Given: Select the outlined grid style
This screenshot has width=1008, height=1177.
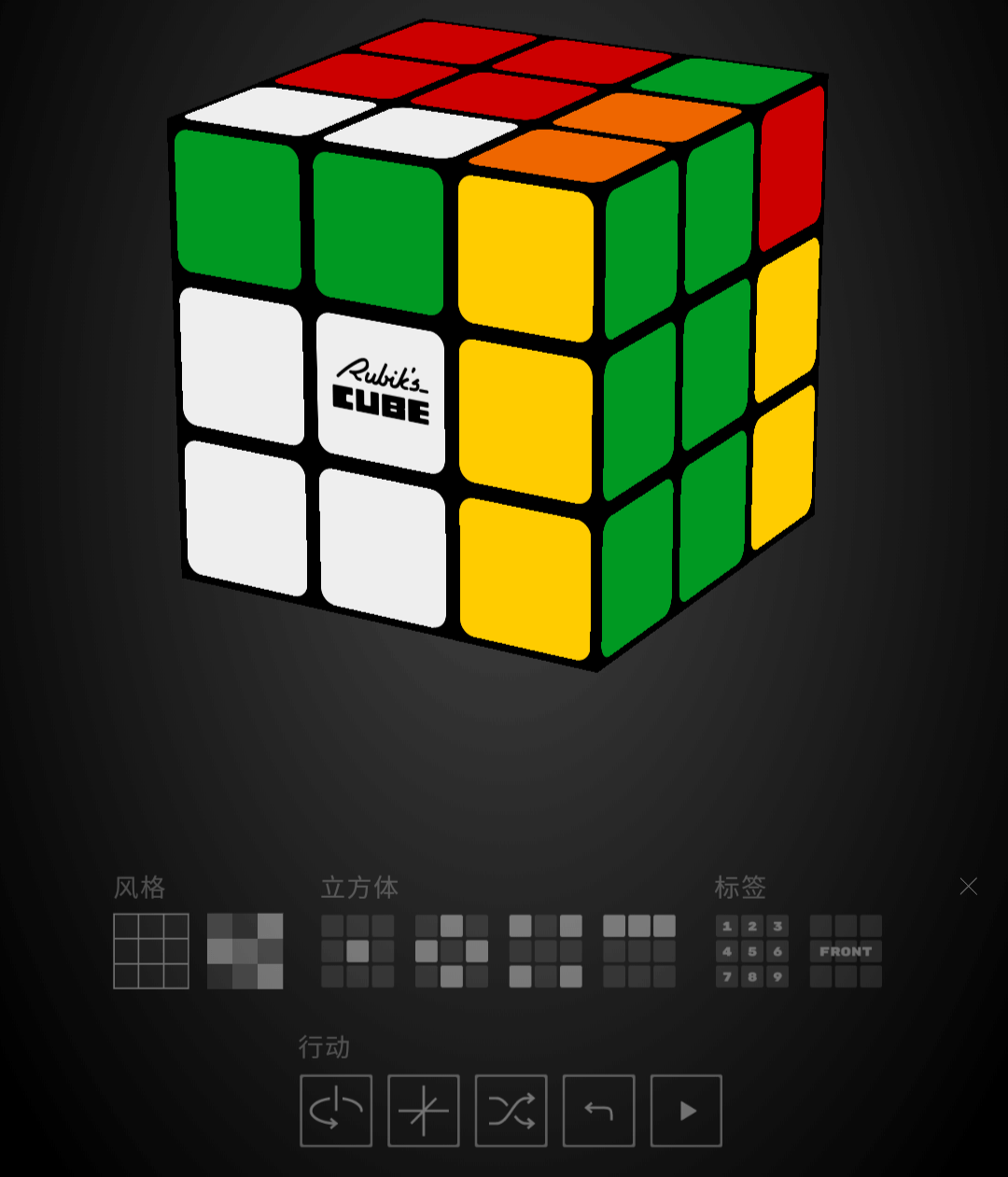Looking at the screenshot, I should [151, 951].
